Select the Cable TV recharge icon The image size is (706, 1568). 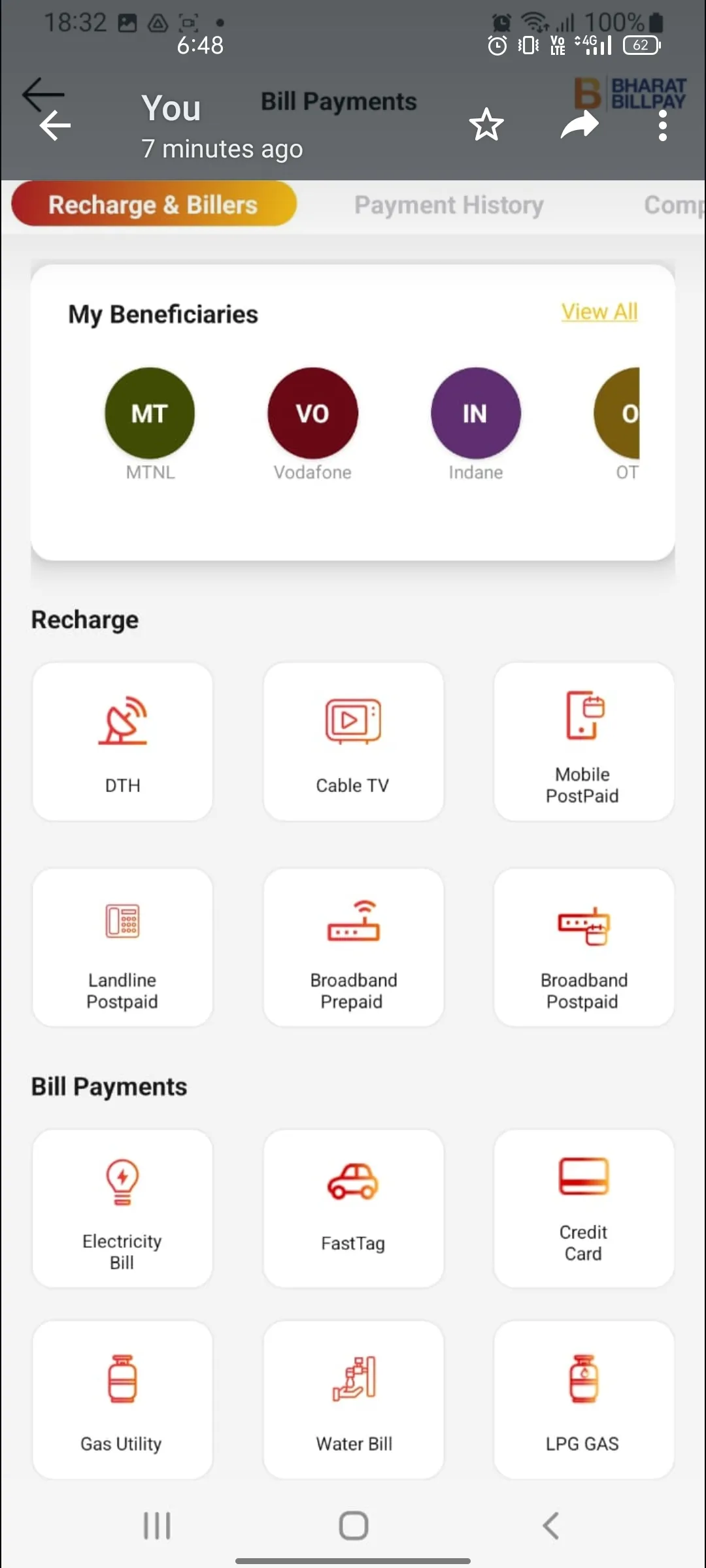coord(353,742)
